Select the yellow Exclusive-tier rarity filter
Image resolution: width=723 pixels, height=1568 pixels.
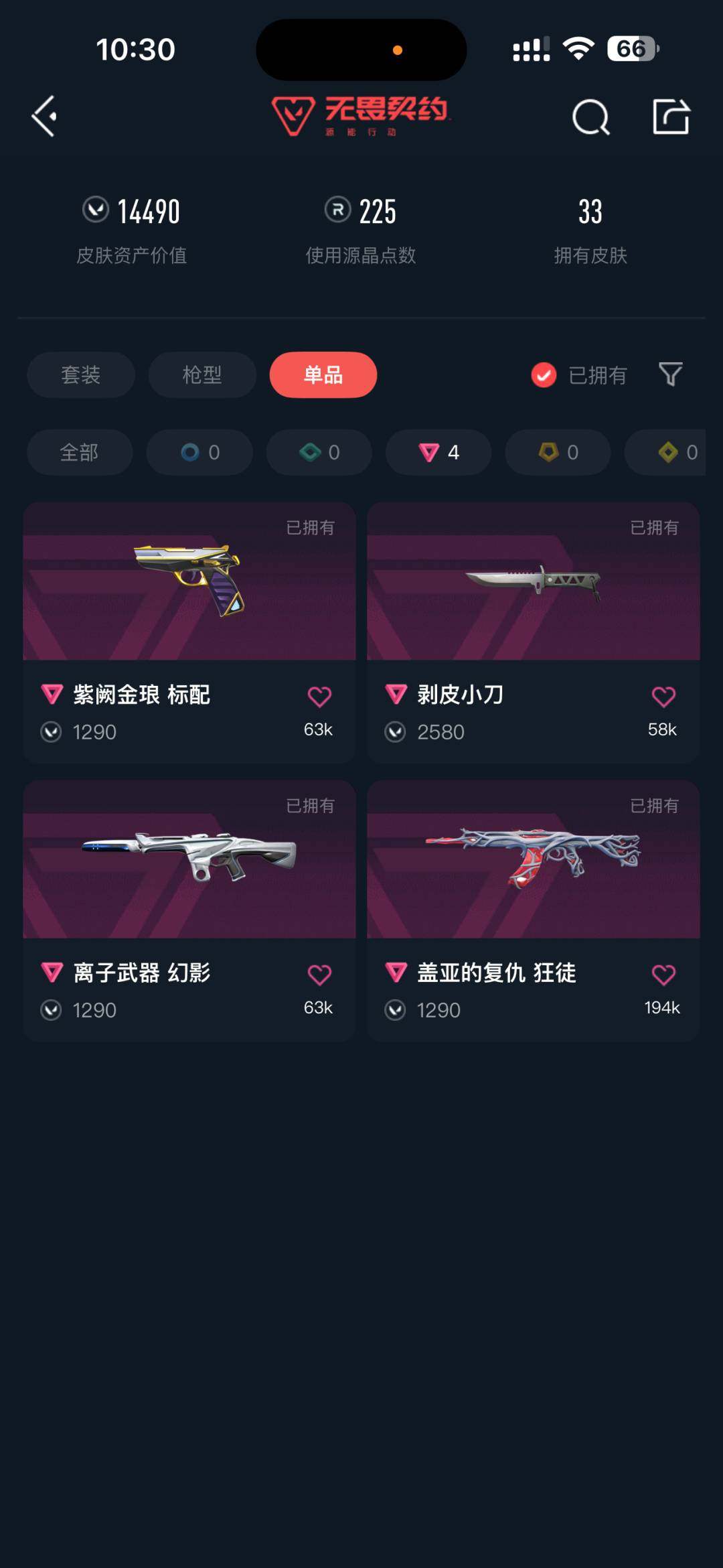556,452
